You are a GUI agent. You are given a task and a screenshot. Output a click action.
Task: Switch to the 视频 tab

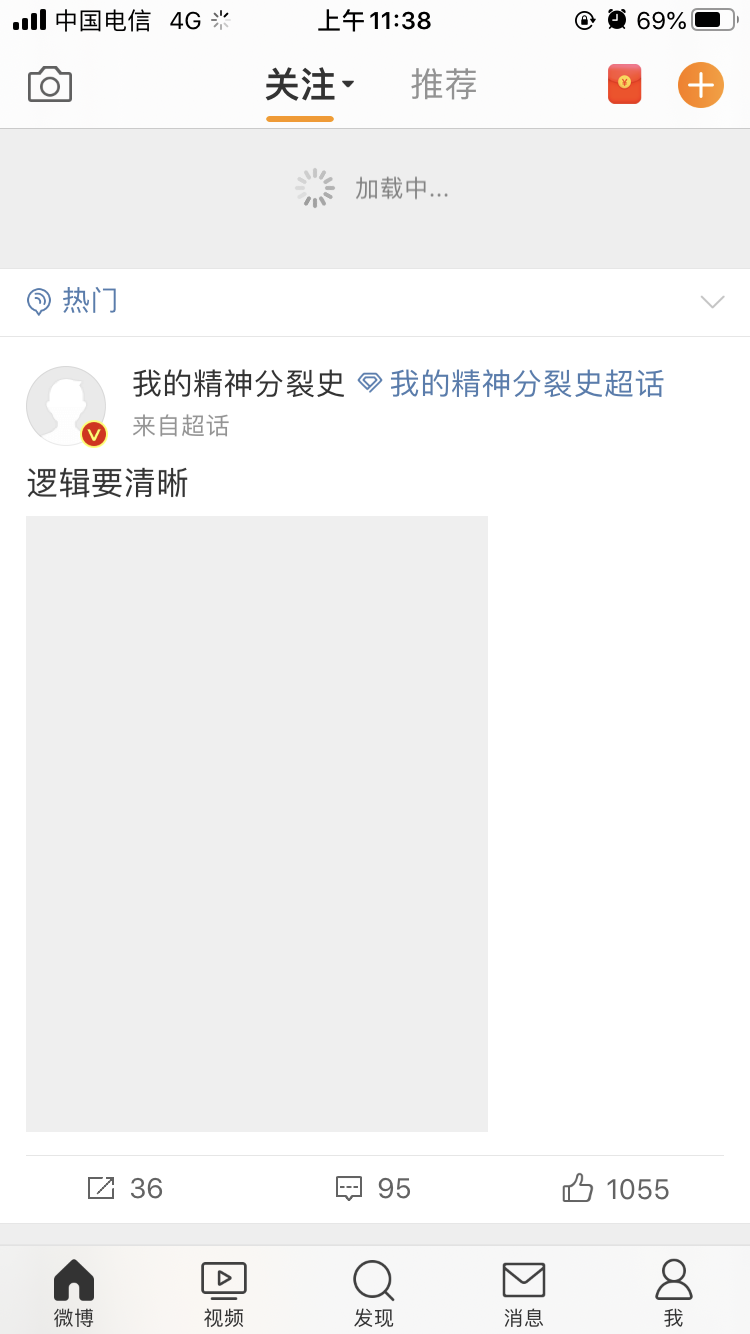[x=224, y=1292]
